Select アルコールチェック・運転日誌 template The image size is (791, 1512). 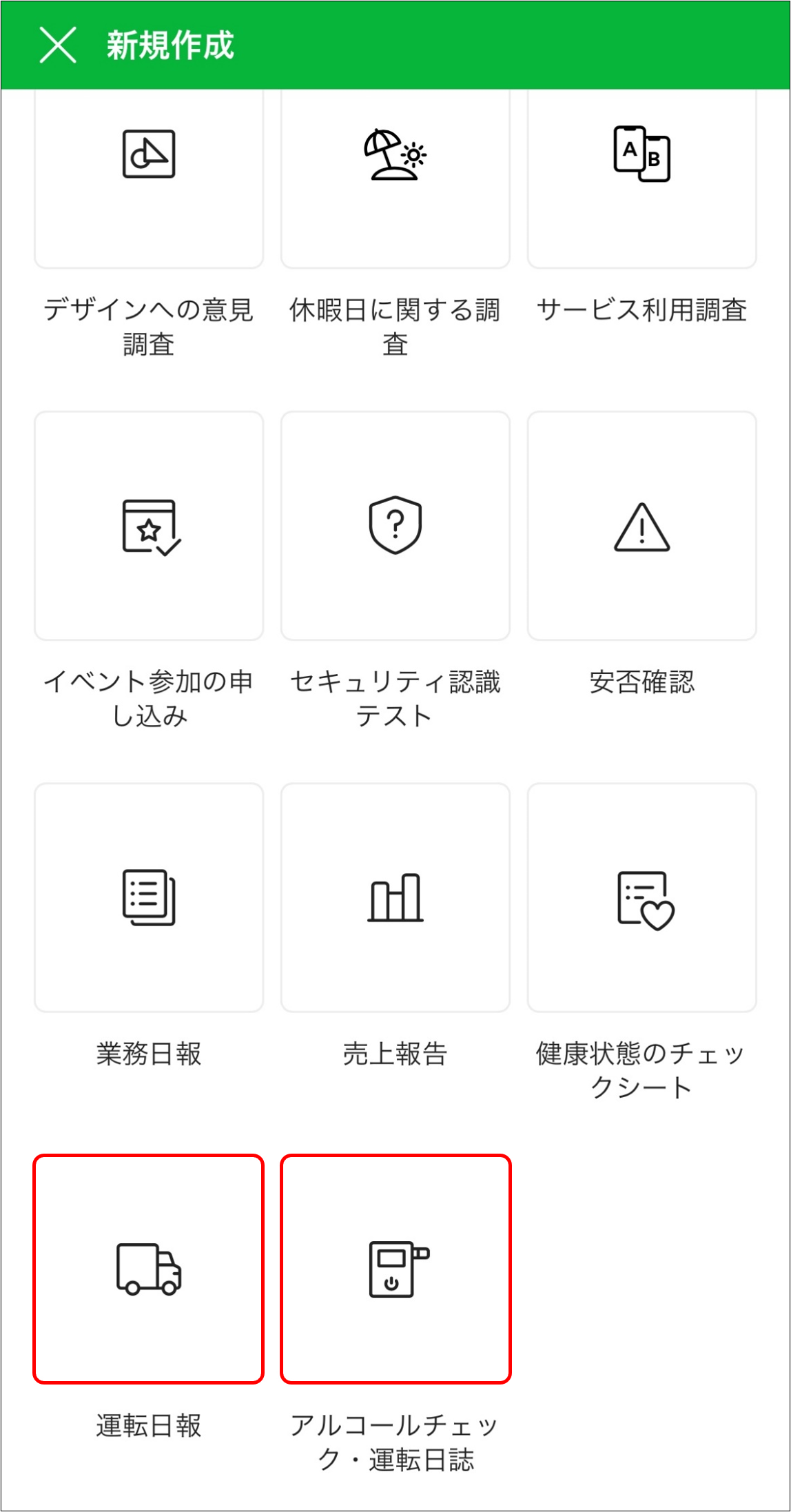point(395,1269)
